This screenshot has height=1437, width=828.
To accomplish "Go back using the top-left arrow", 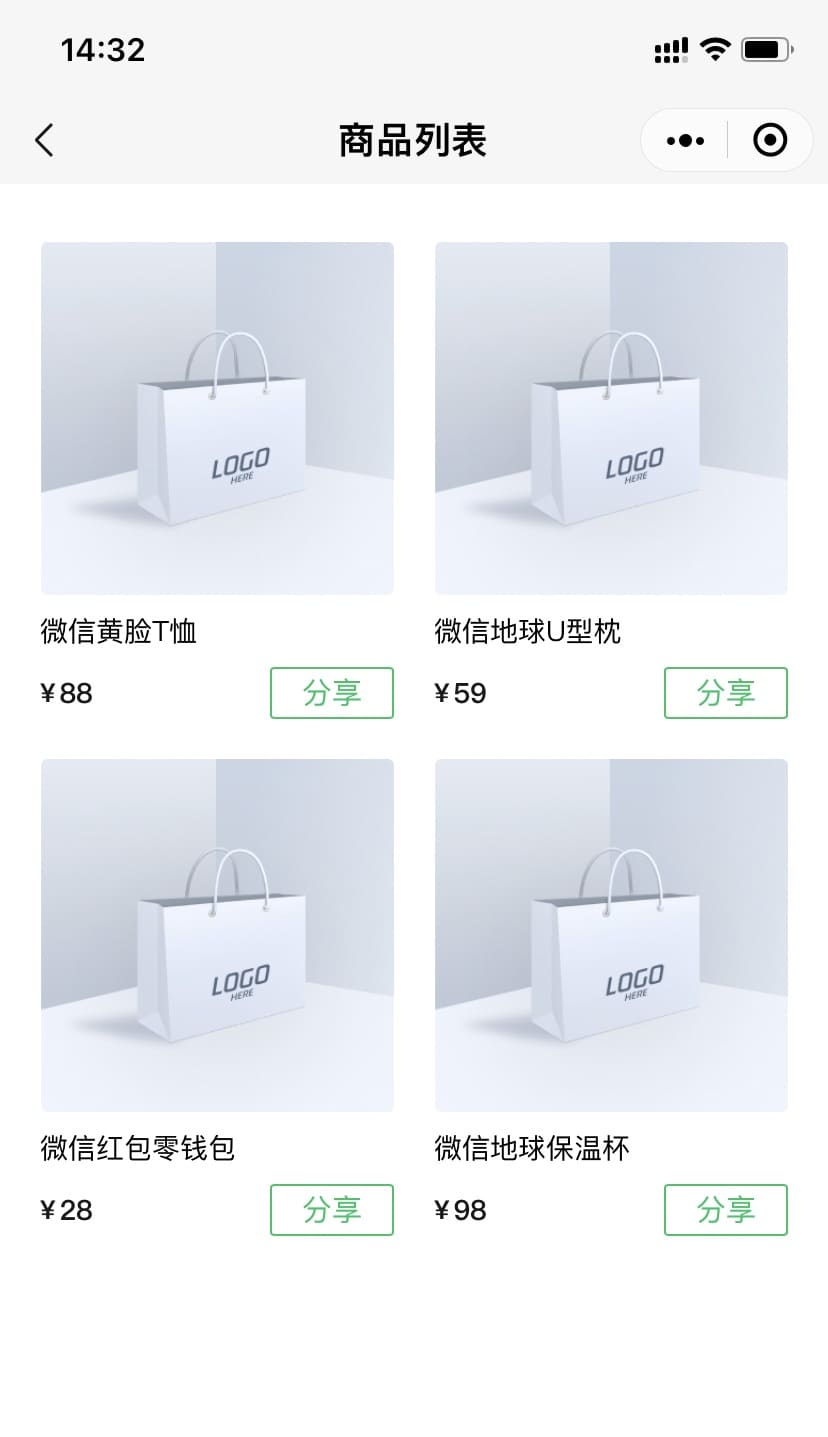I will click(44, 140).
